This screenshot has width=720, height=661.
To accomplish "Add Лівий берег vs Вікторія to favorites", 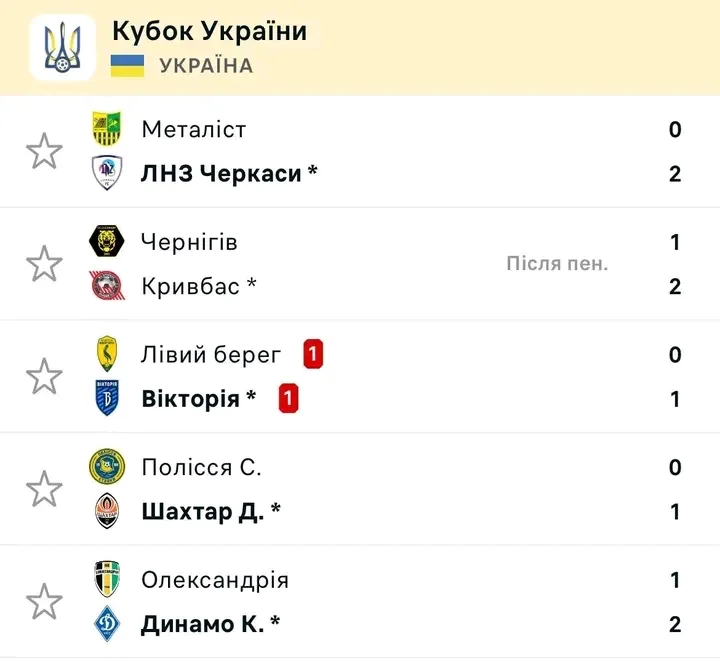I will 44,377.
